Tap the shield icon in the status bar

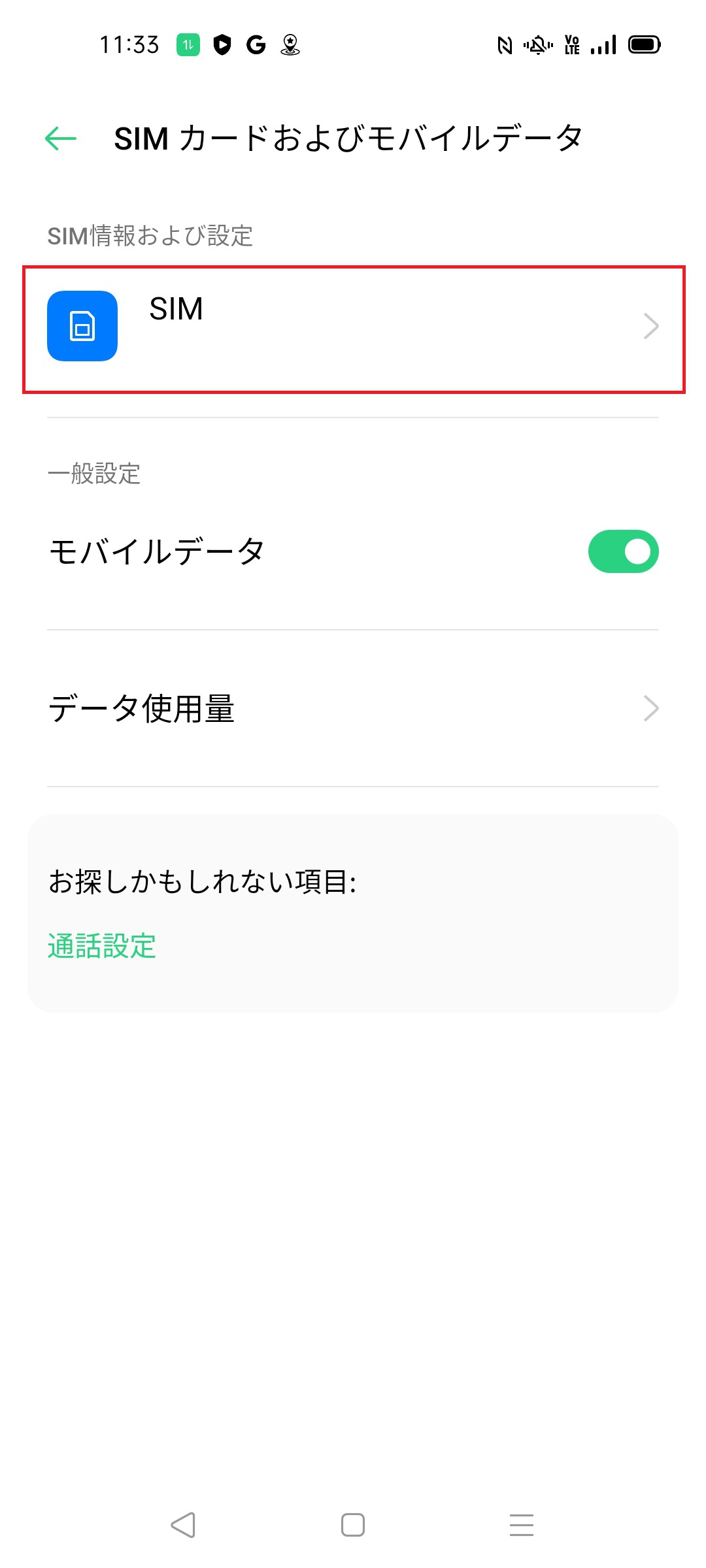pos(222,44)
